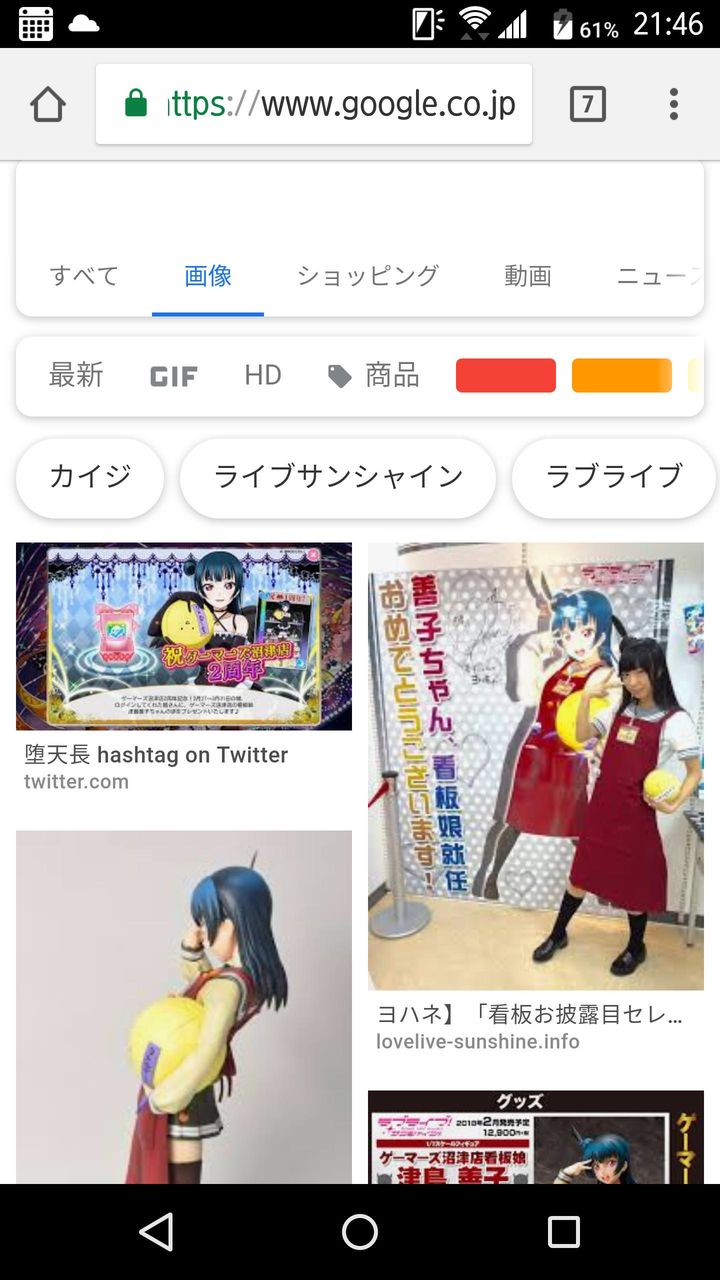
Task: Open the 堕天長 hashtag on Twitter image
Action: [184, 637]
